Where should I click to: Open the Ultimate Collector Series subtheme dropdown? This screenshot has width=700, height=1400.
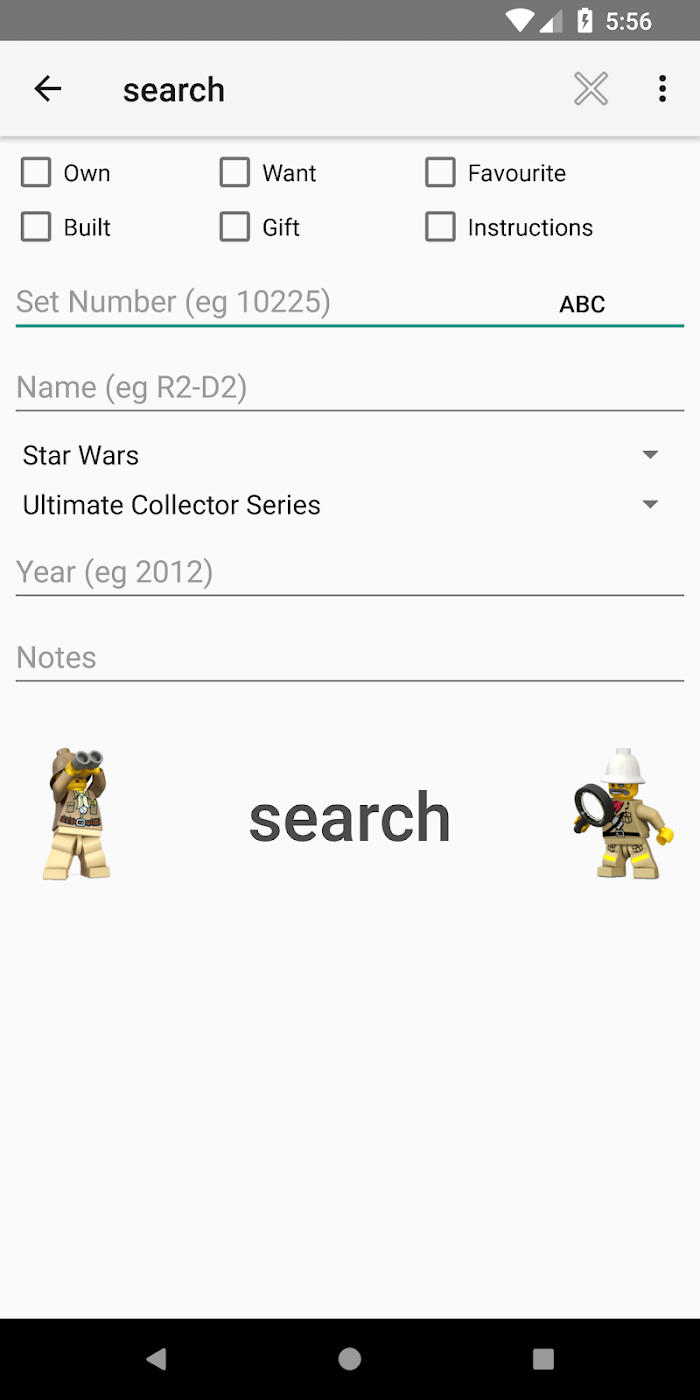click(342, 505)
